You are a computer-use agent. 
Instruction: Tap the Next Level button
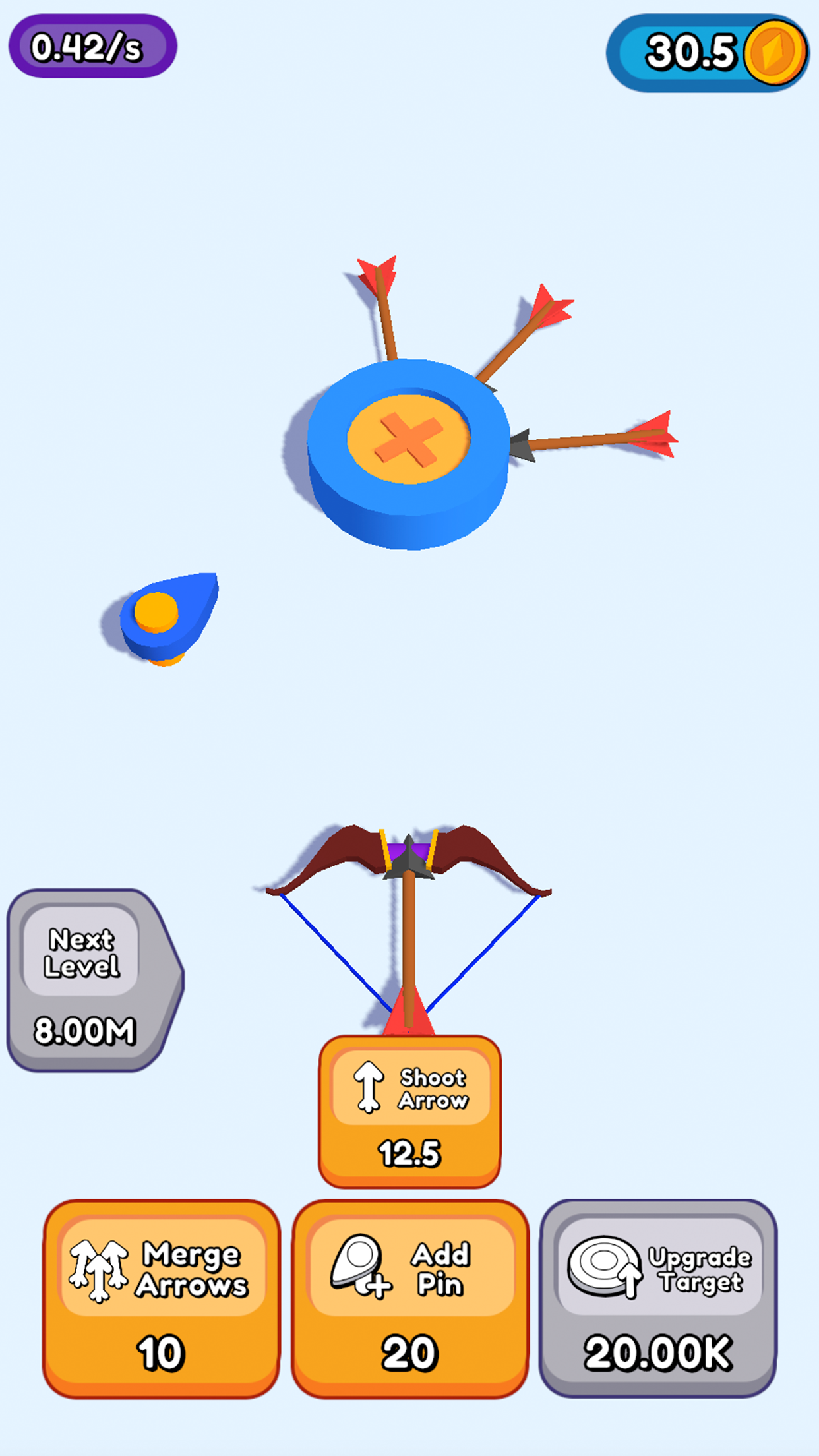pyautogui.click(x=89, y=980)
